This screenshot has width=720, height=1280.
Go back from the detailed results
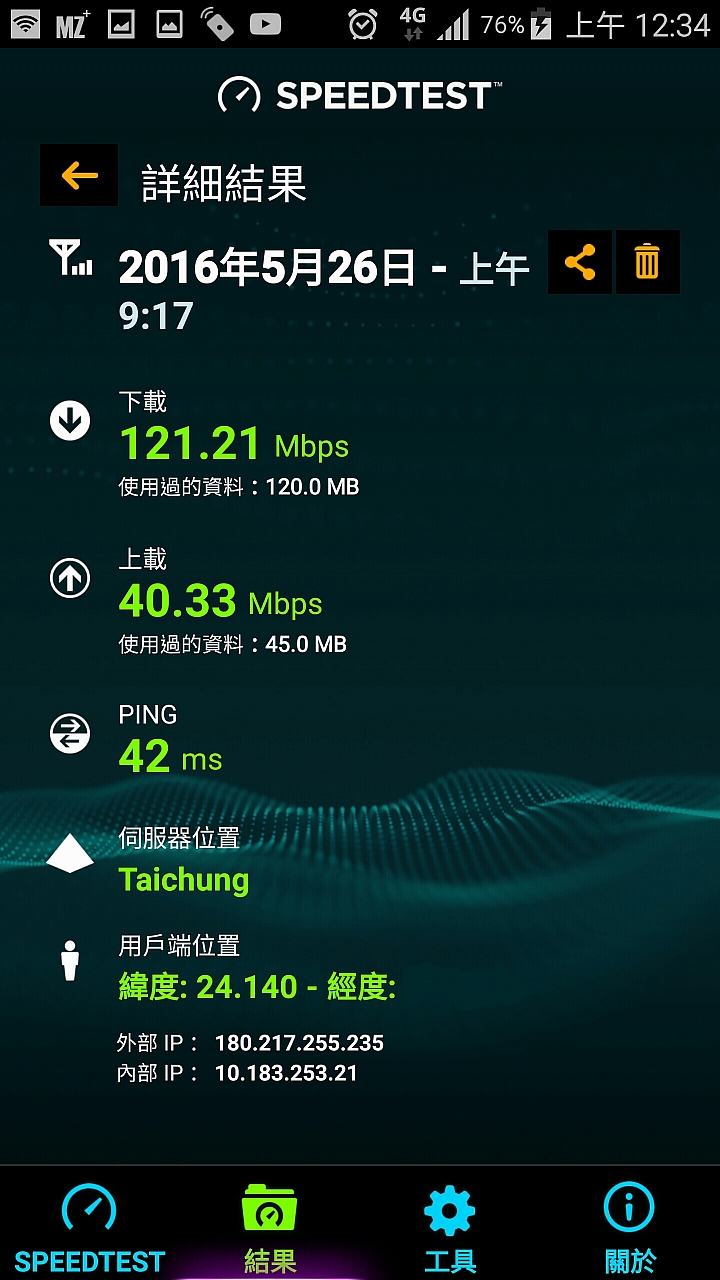pos(79,176)
